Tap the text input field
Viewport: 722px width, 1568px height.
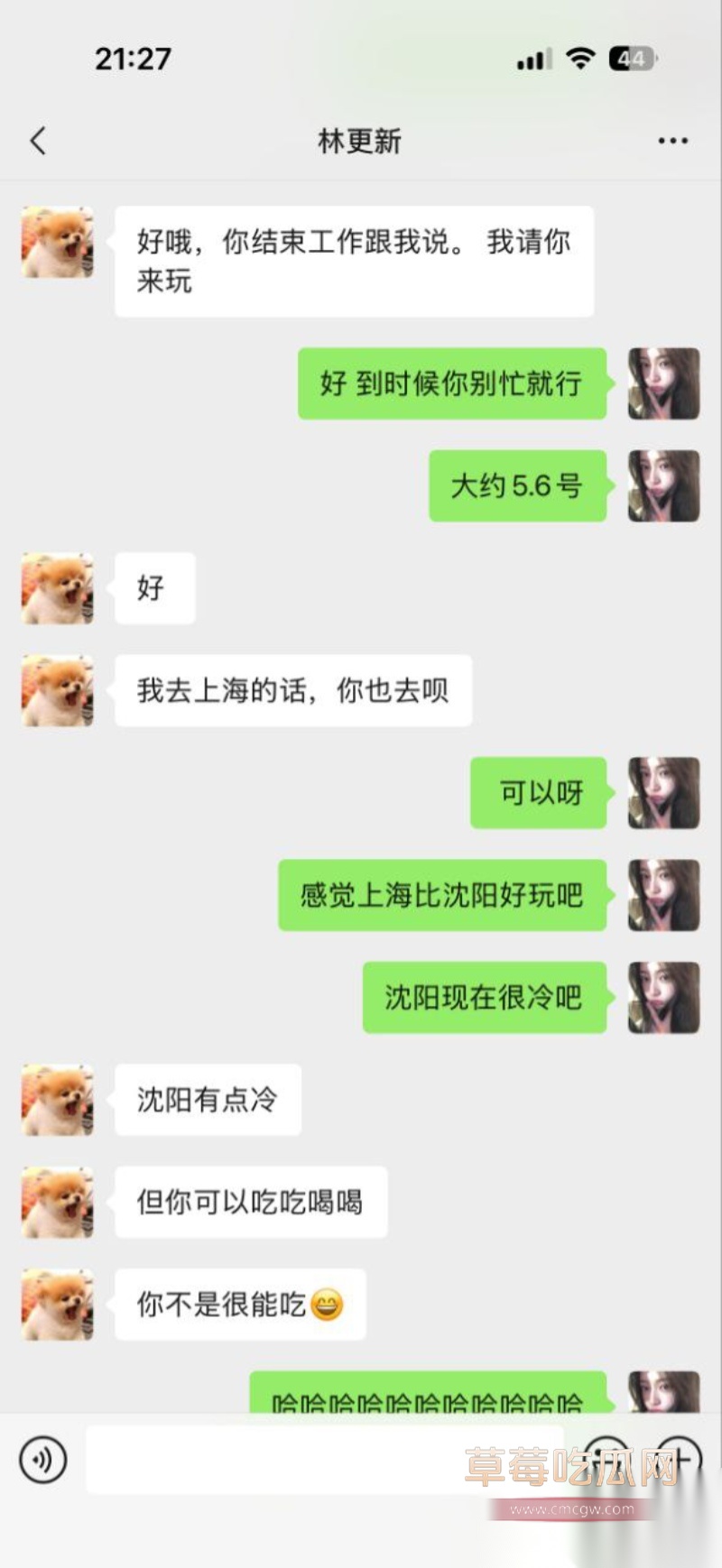(325, 1458)
